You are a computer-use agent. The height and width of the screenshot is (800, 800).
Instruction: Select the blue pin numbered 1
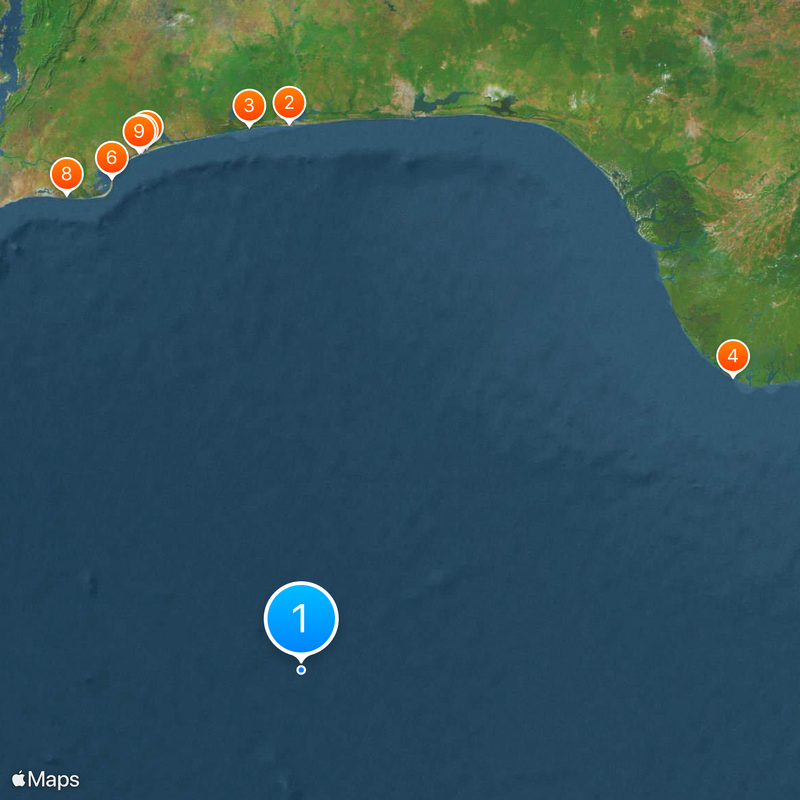coord(301,619)
